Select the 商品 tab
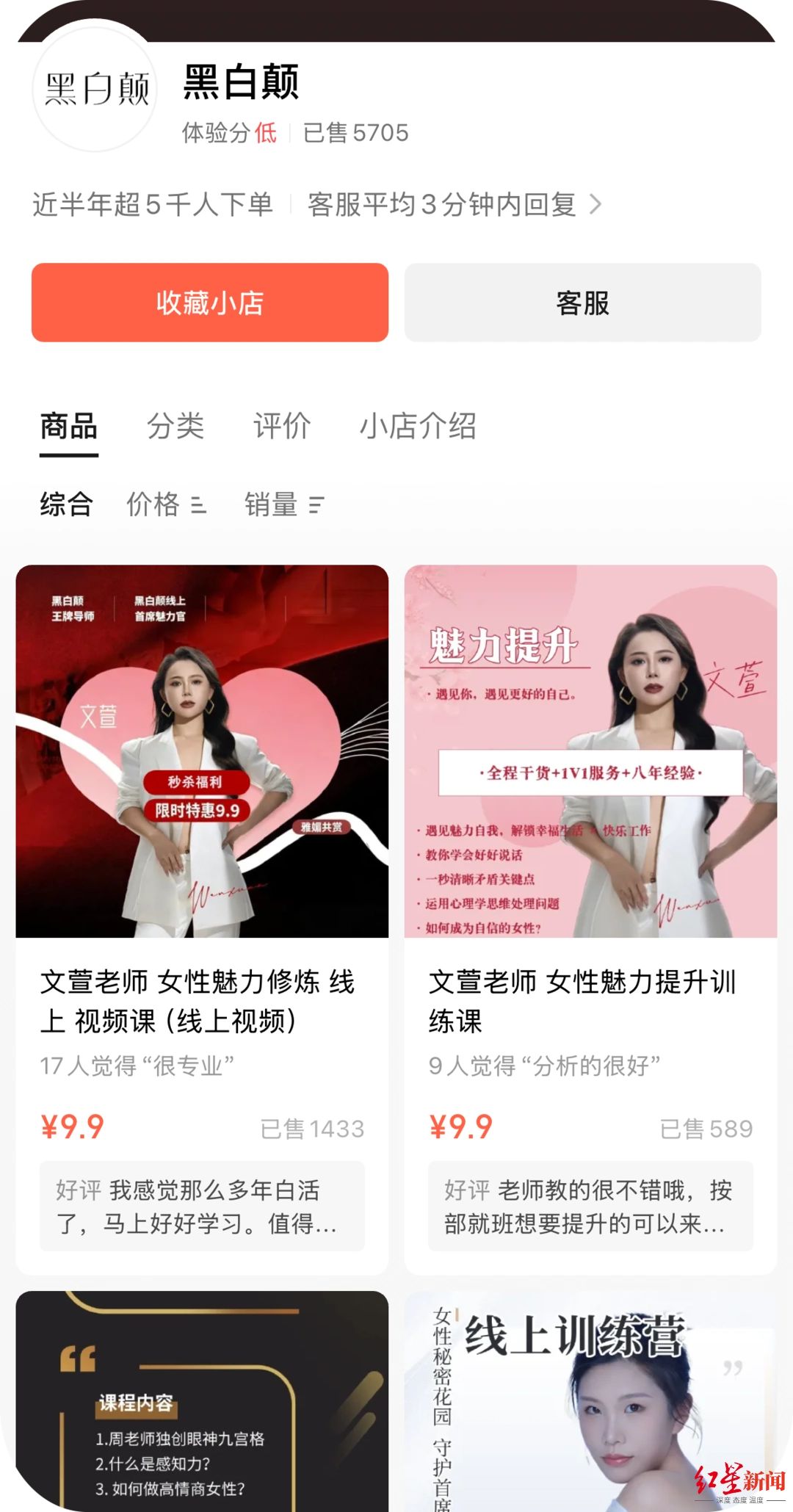Screen dimensions: 793x1512 tap(69, 426)
